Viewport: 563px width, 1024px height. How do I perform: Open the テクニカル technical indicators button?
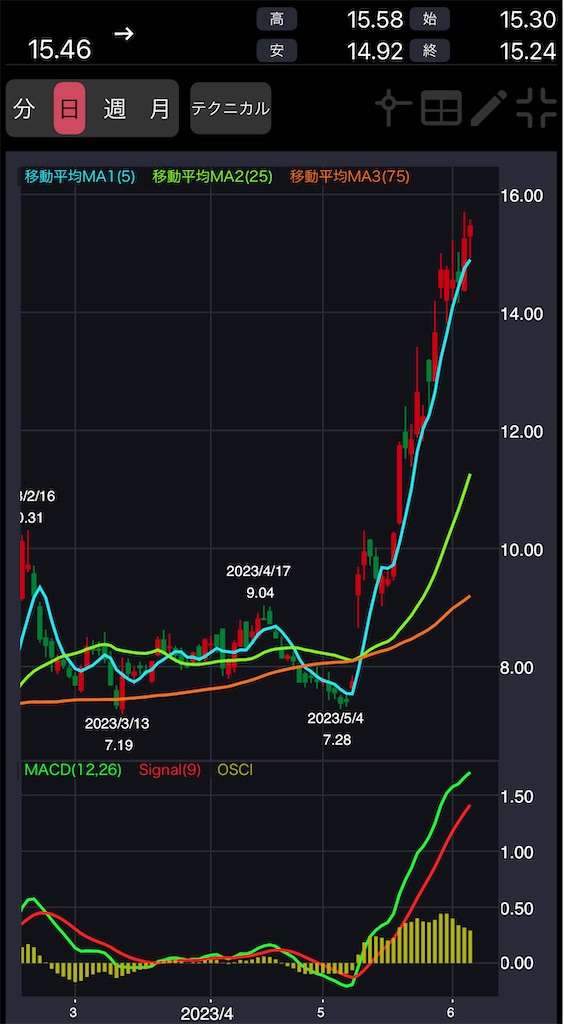[x=231, y=108]
